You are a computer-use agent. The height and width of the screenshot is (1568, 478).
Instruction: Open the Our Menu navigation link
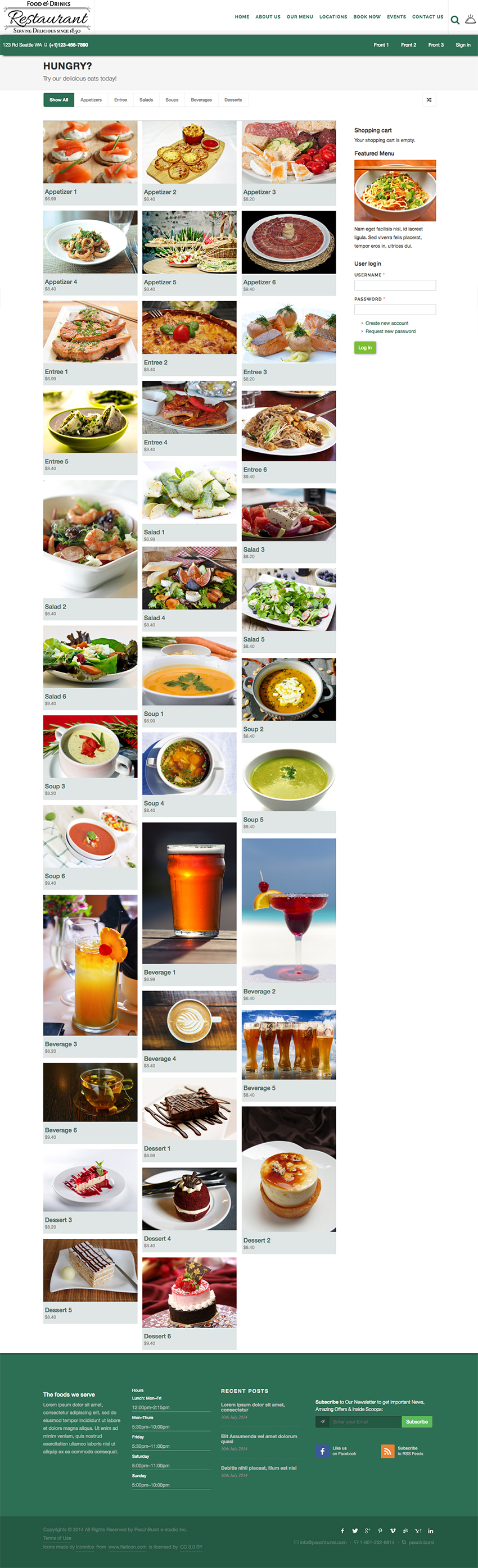tap(300, 17)
